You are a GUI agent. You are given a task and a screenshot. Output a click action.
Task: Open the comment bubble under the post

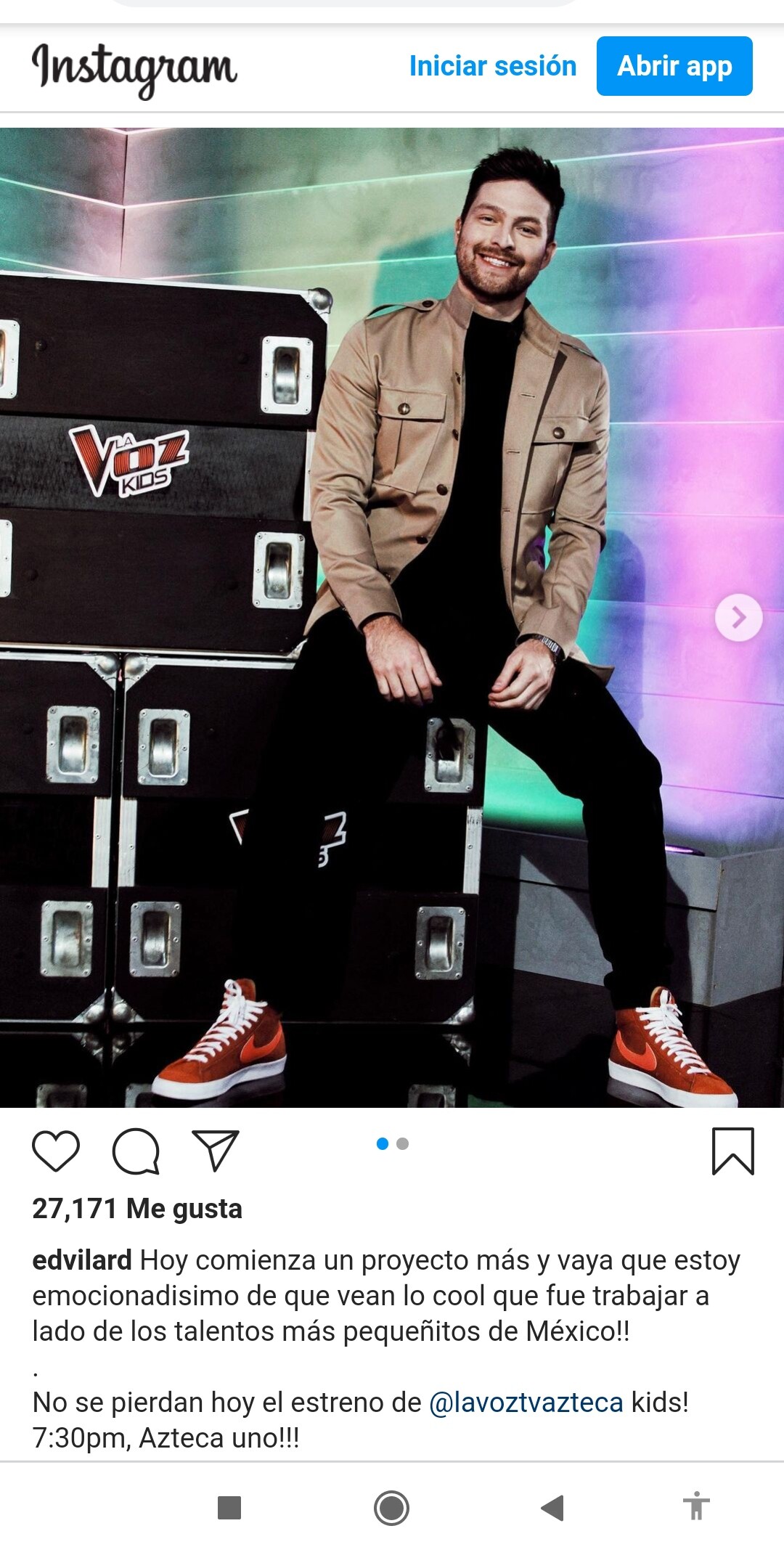(x=136, y=1151)
